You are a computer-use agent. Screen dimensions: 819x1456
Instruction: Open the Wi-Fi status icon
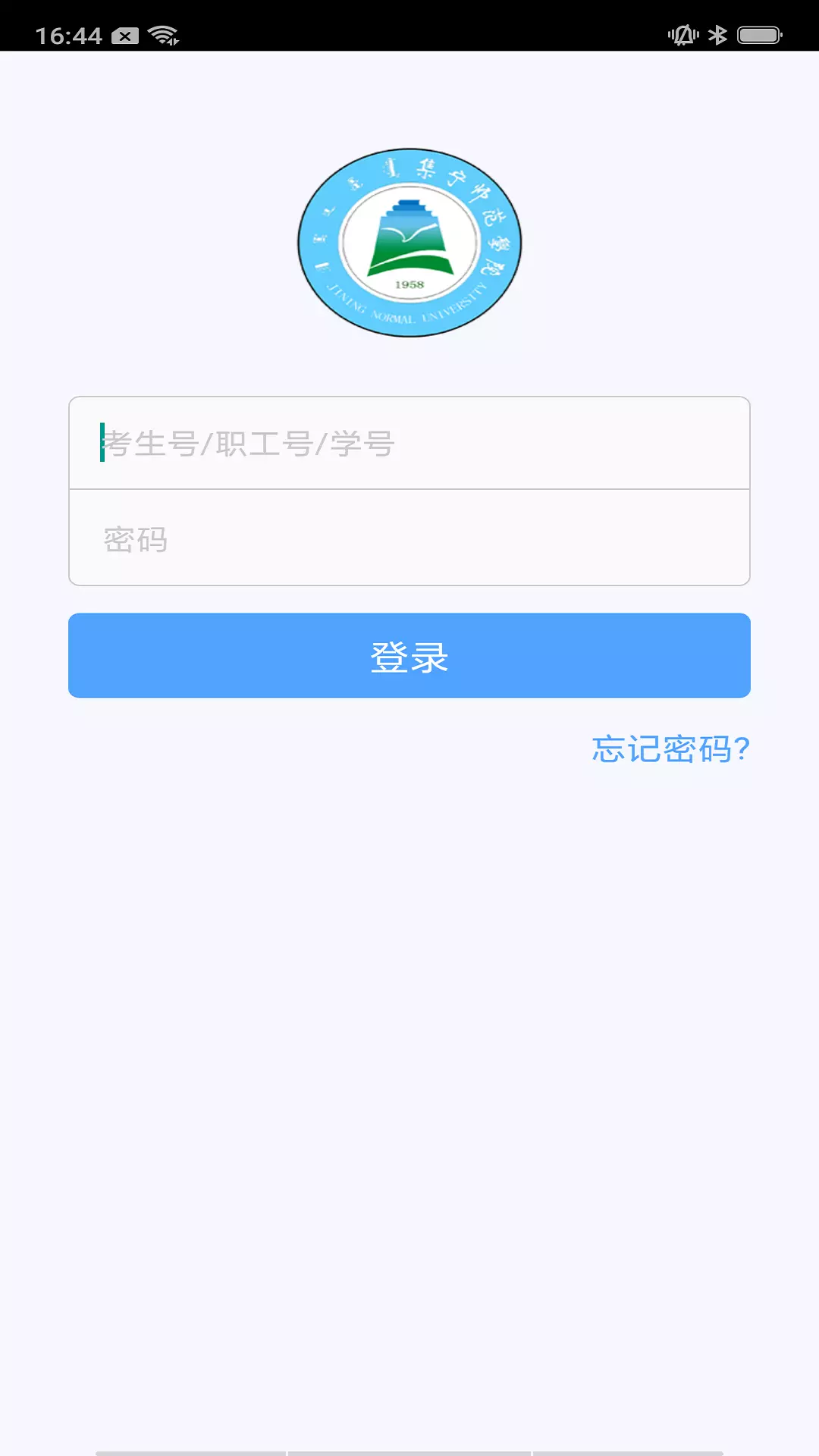(x=162, y=33)
